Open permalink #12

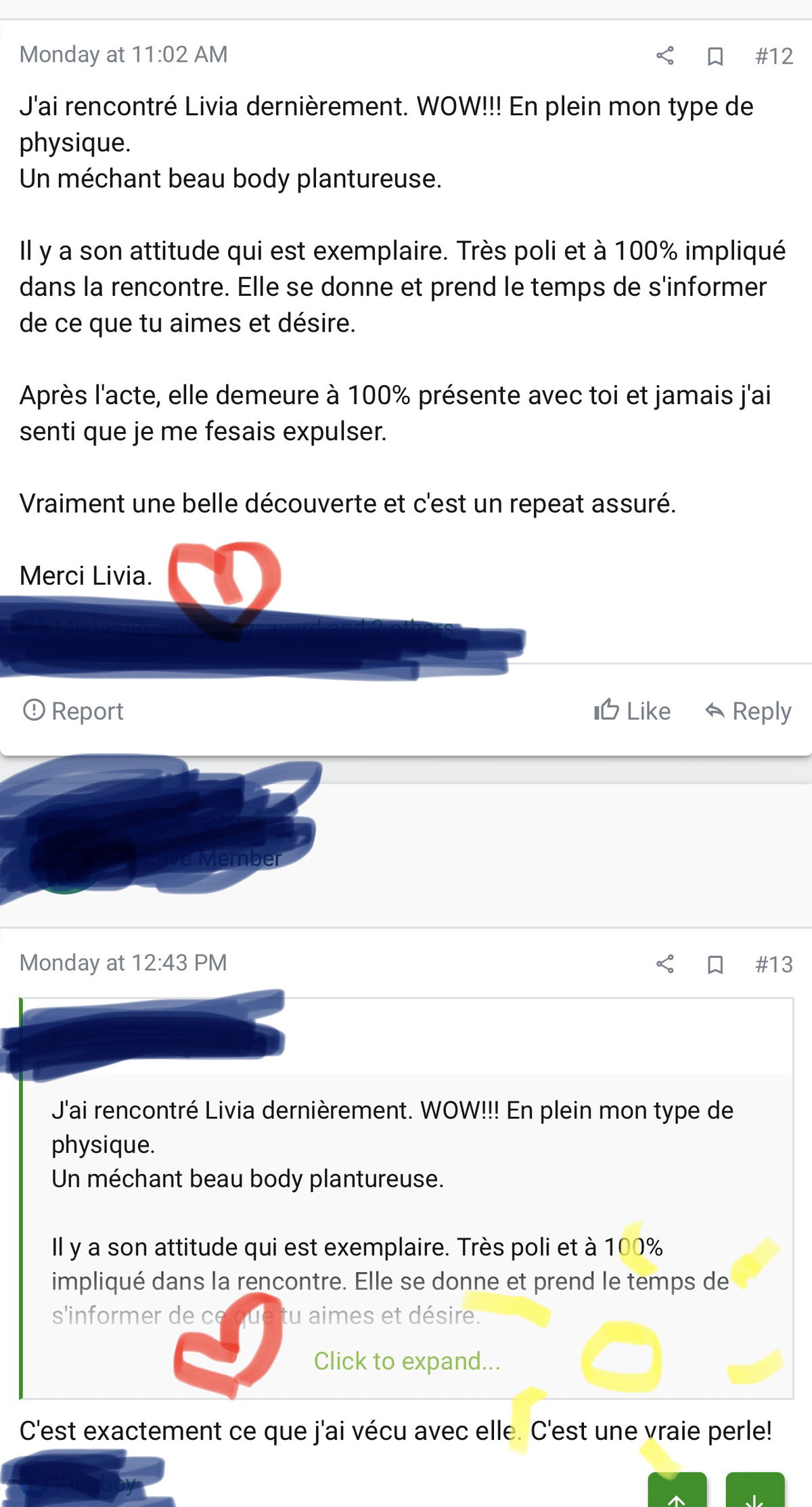774,56
